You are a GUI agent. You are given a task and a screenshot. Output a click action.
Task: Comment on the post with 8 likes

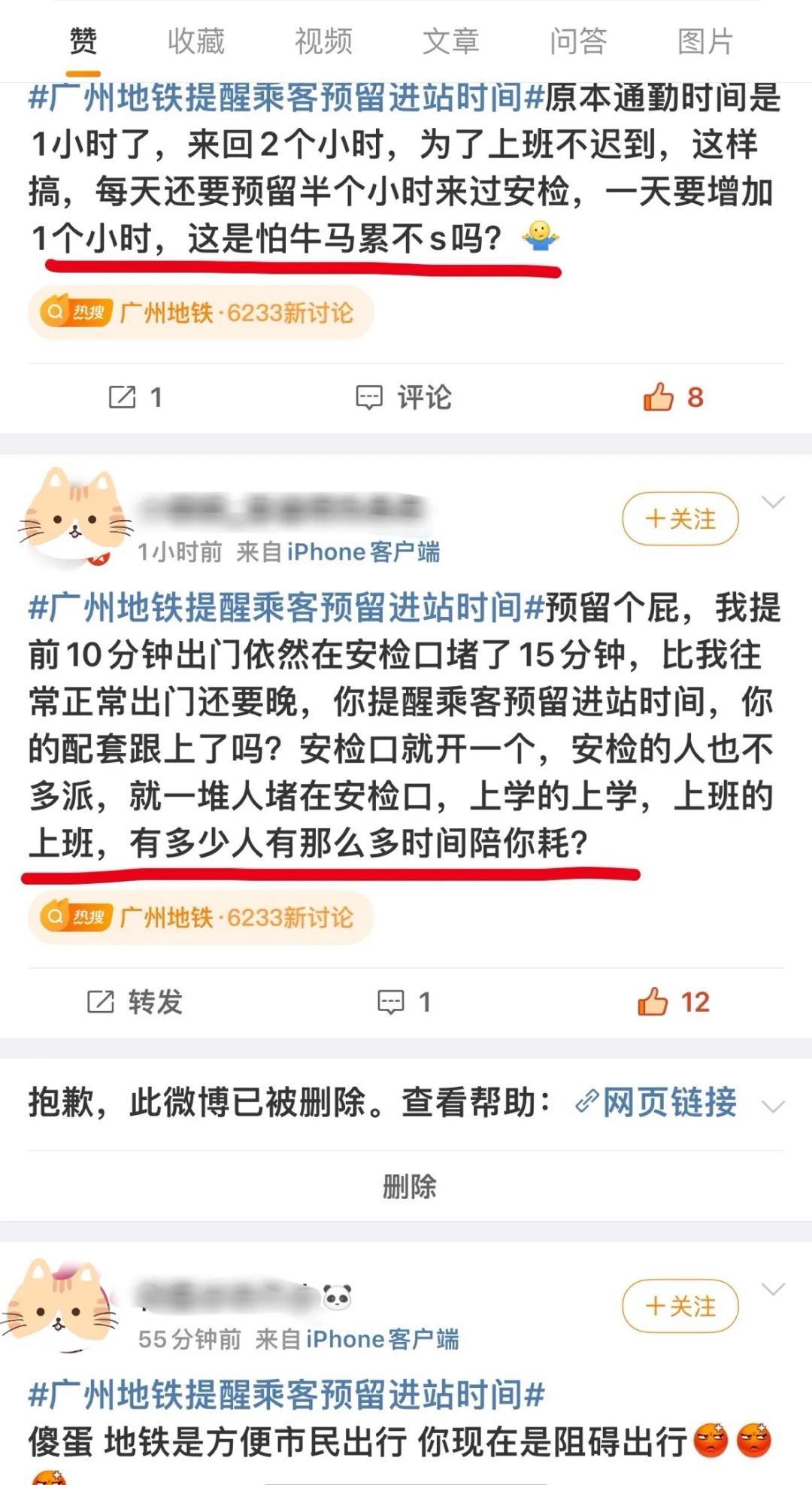(x=404, y=397)
